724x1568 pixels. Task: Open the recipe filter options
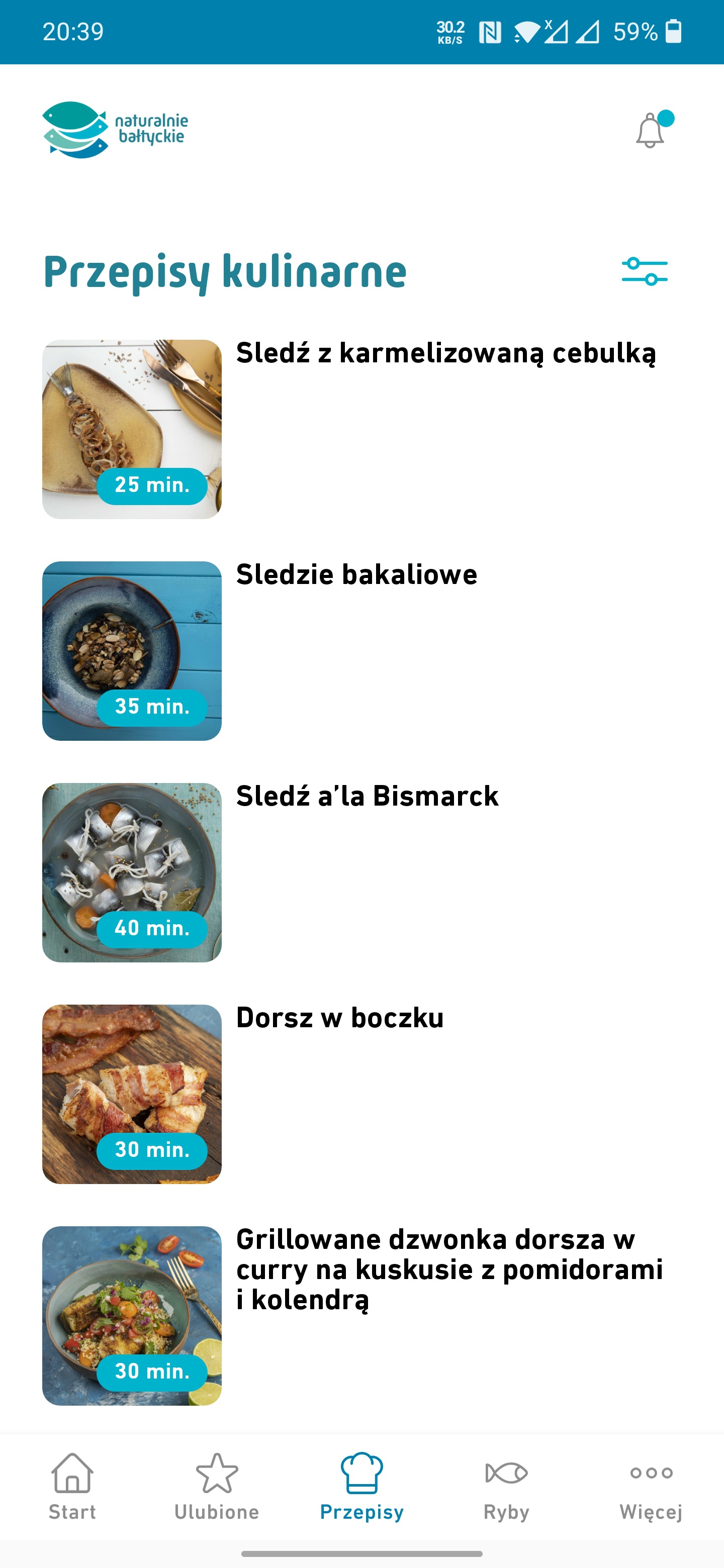[x=644, y=271]
